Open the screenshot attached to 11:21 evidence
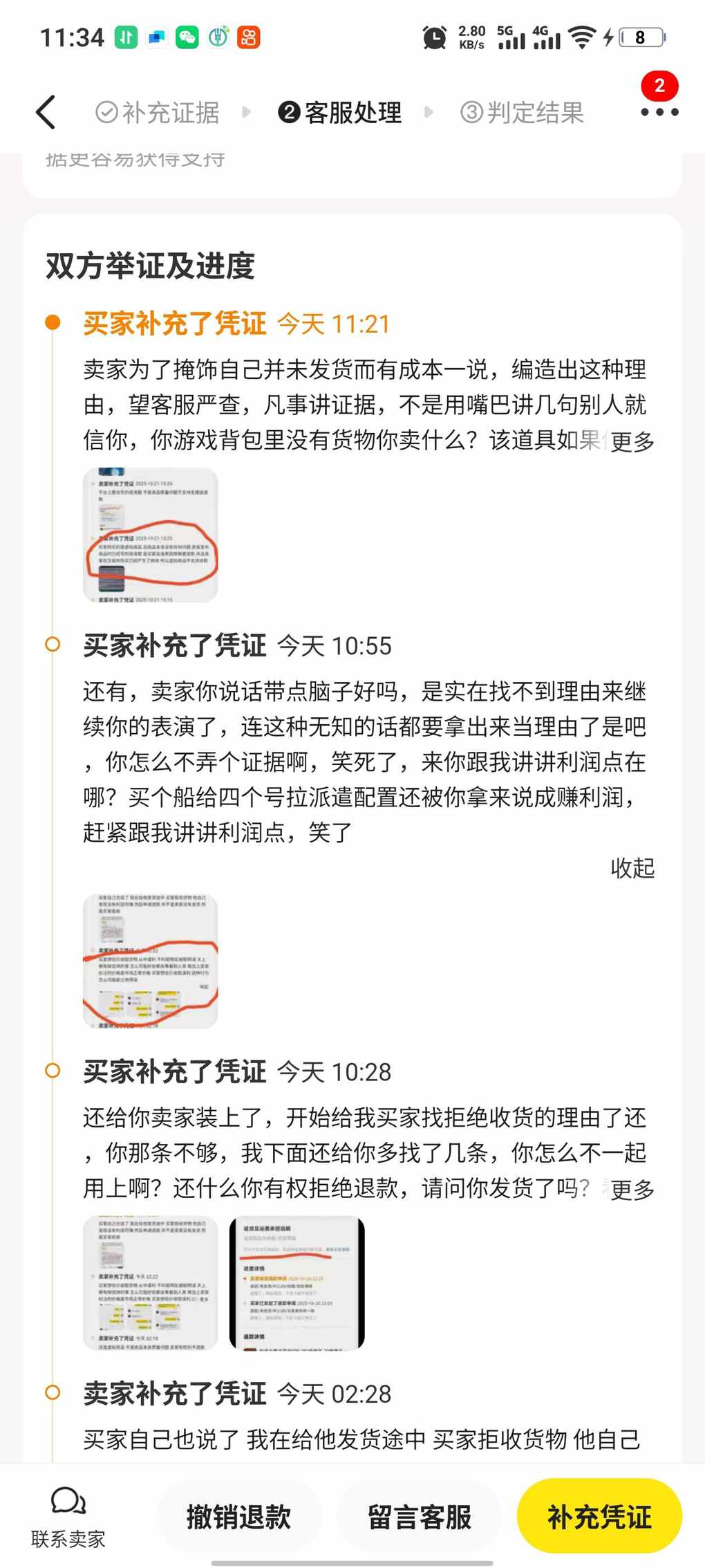Image resolution: width=705 pixels, height=1568 pixels. [150, 535]
